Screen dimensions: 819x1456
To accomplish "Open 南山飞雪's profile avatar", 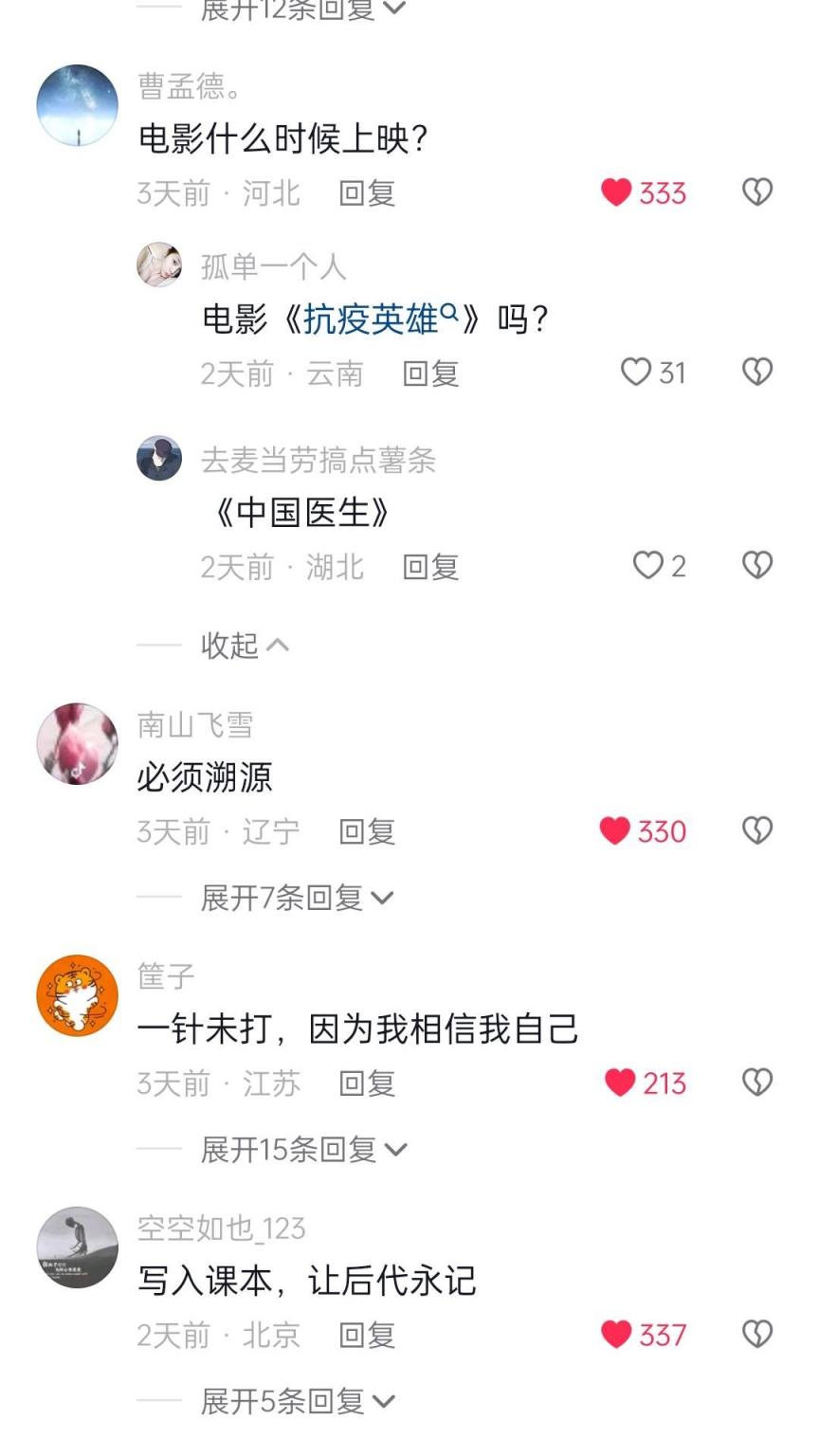I will click(x=77, y=744).
